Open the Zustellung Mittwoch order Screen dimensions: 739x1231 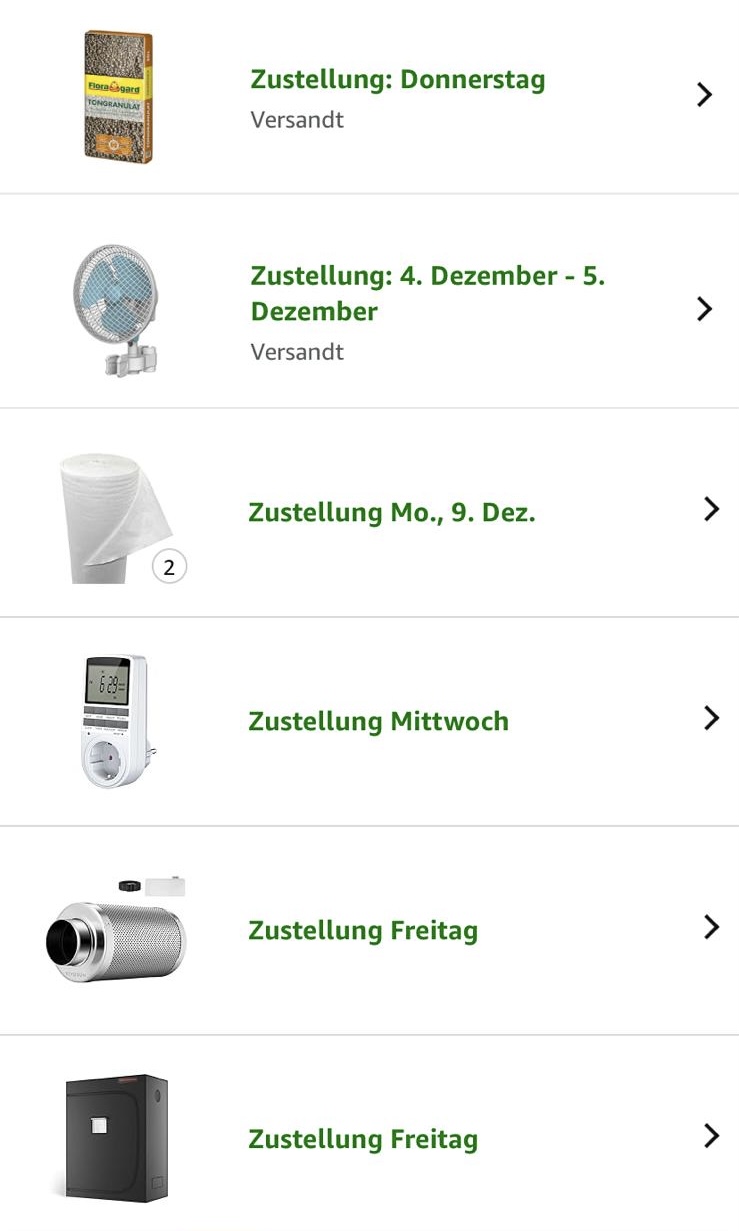378,721
